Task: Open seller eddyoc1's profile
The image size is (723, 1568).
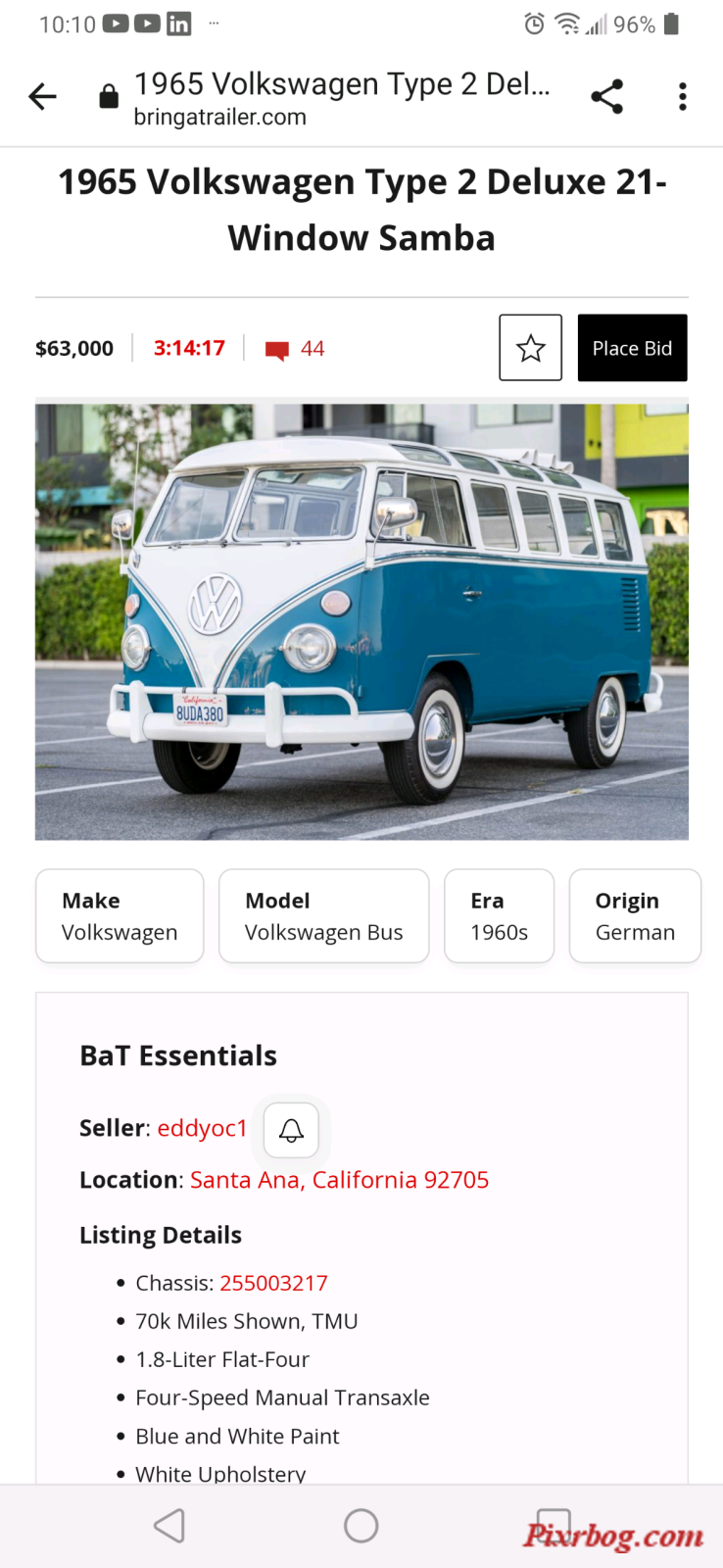Action: (202, 1128)
